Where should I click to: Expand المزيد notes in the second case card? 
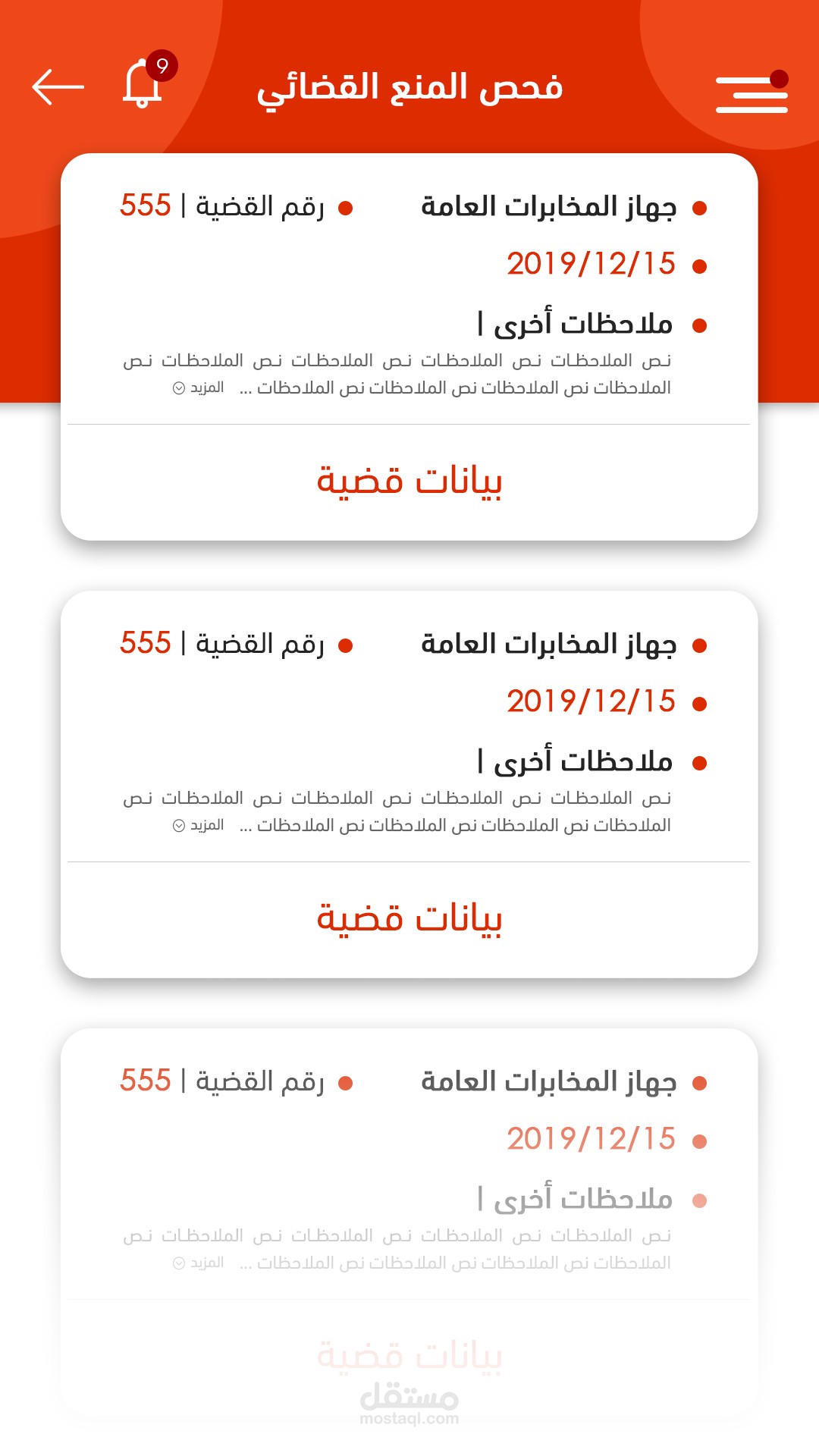tap(198, 825)
